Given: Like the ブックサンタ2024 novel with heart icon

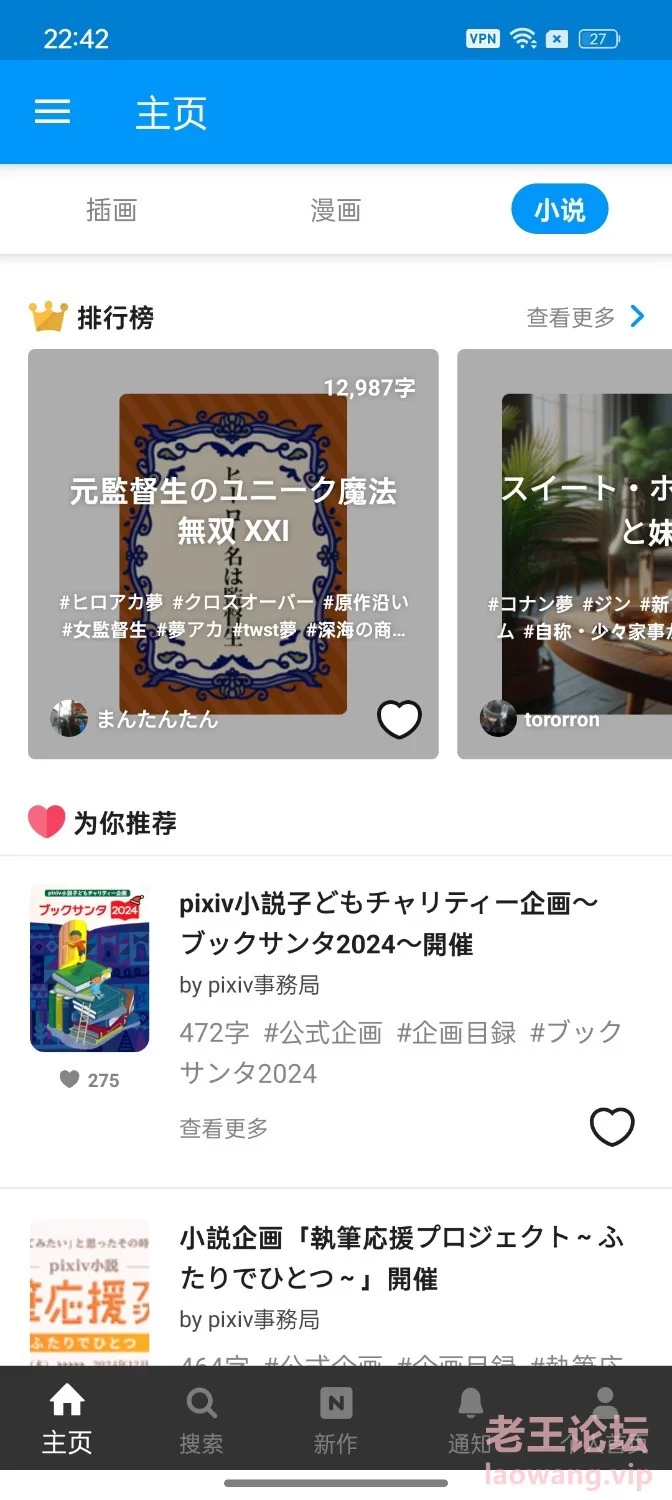Looking at the screenshot, I should 612,1127.
